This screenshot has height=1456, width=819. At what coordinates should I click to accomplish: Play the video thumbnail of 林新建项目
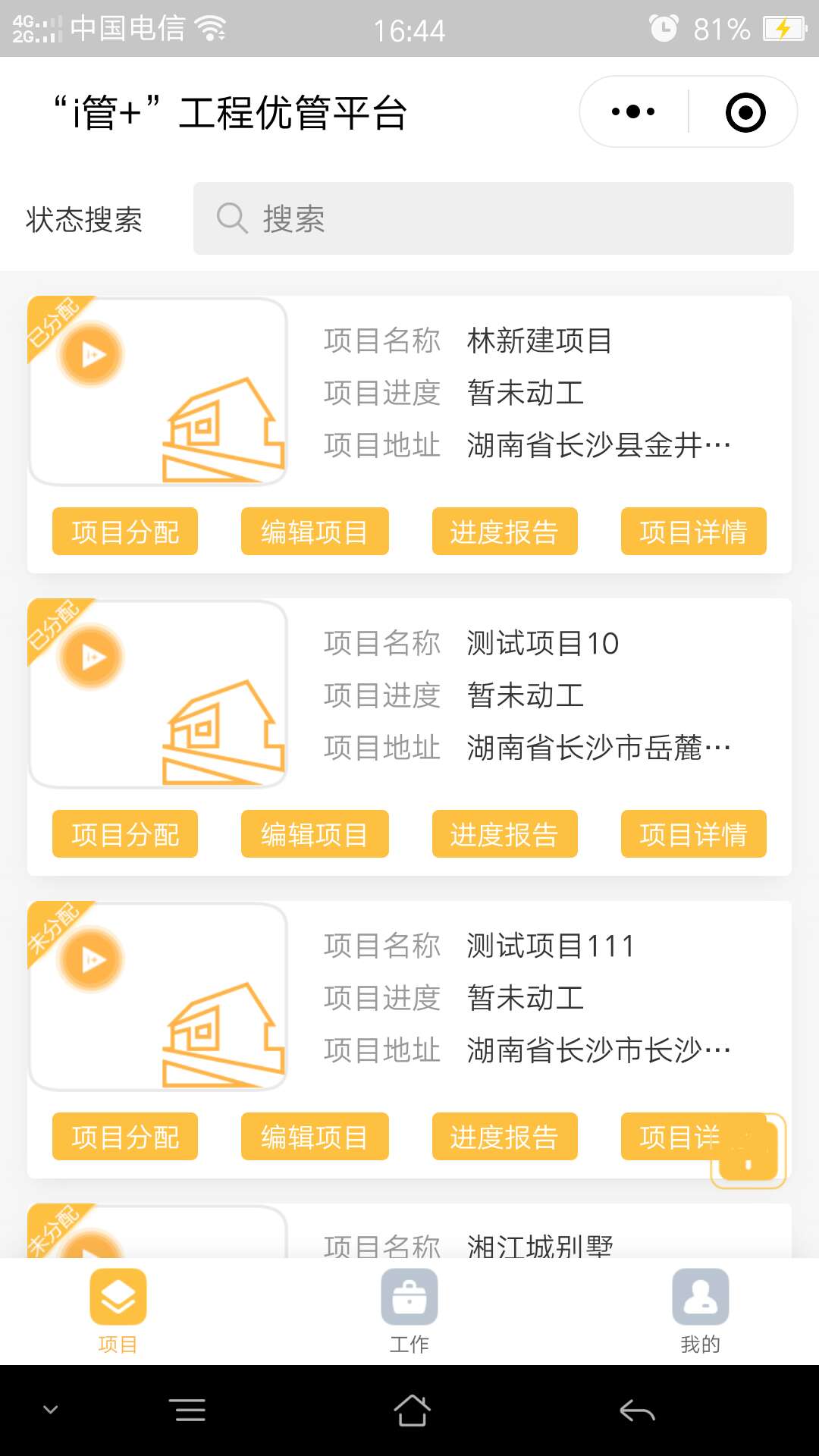click(x=92, y=354)
